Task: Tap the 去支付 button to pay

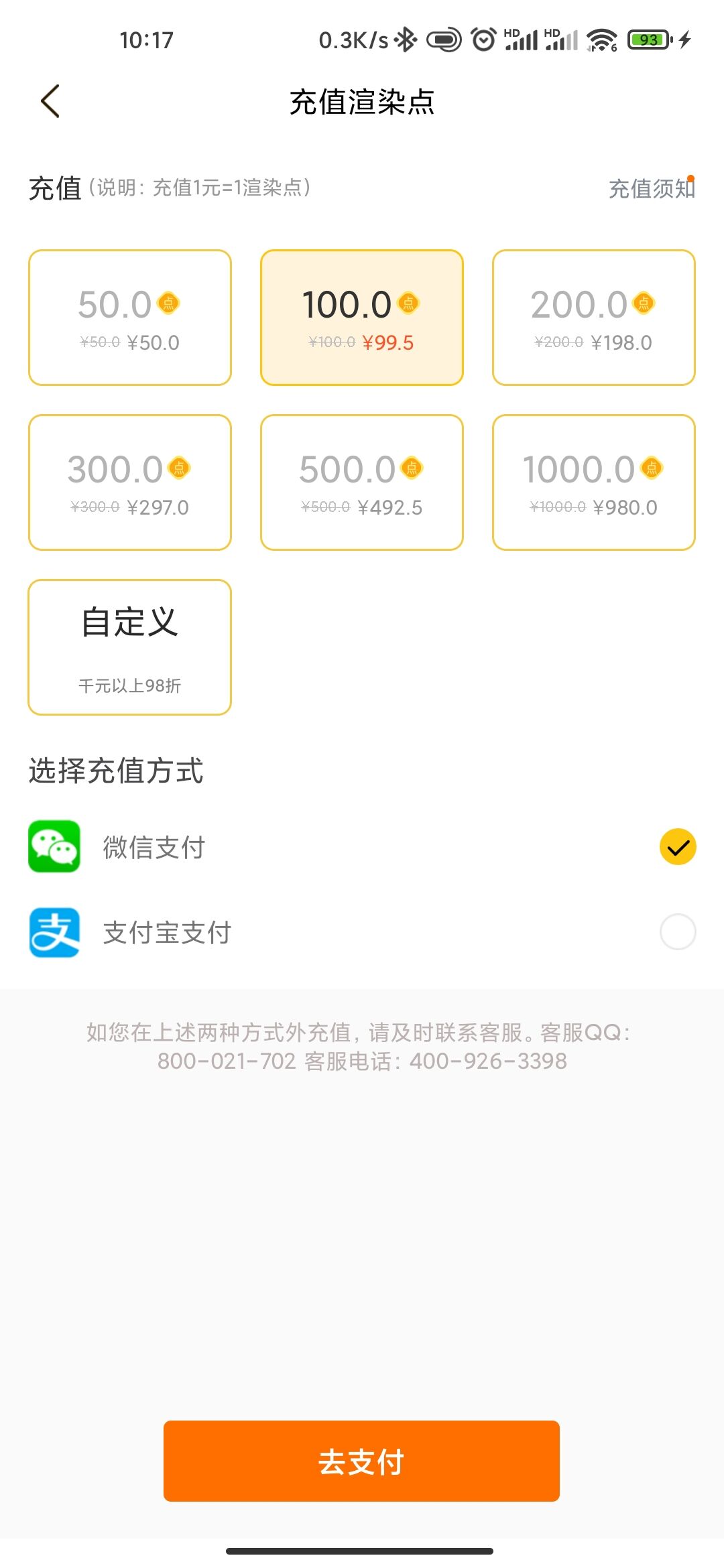Action: click(x=361, y=1461)
